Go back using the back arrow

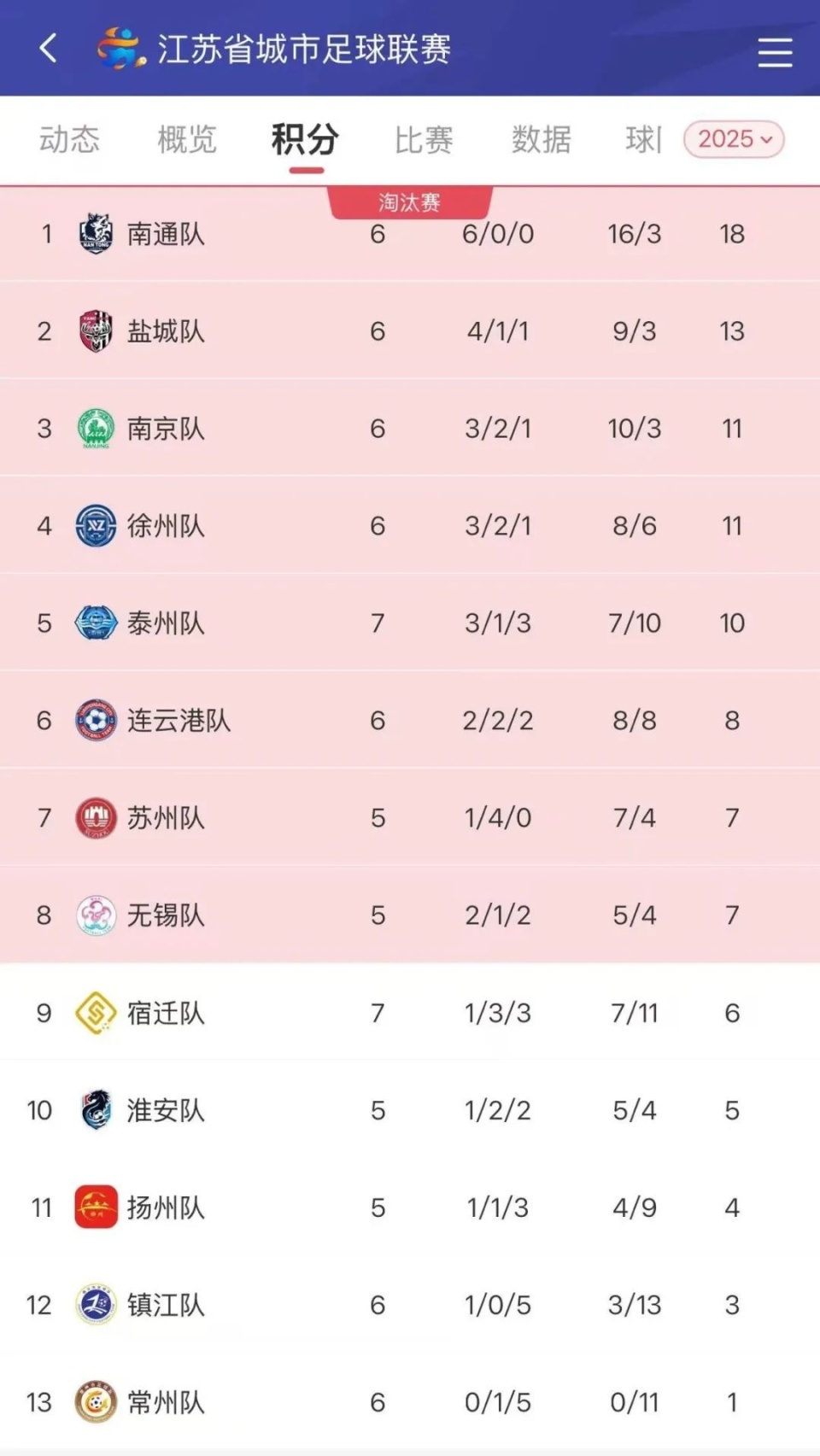tap(49, 49)
